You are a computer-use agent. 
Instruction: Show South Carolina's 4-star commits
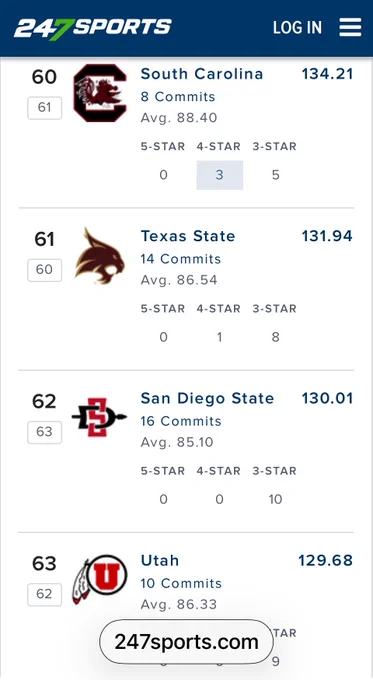pyautogui.click(x=219, y=175)
